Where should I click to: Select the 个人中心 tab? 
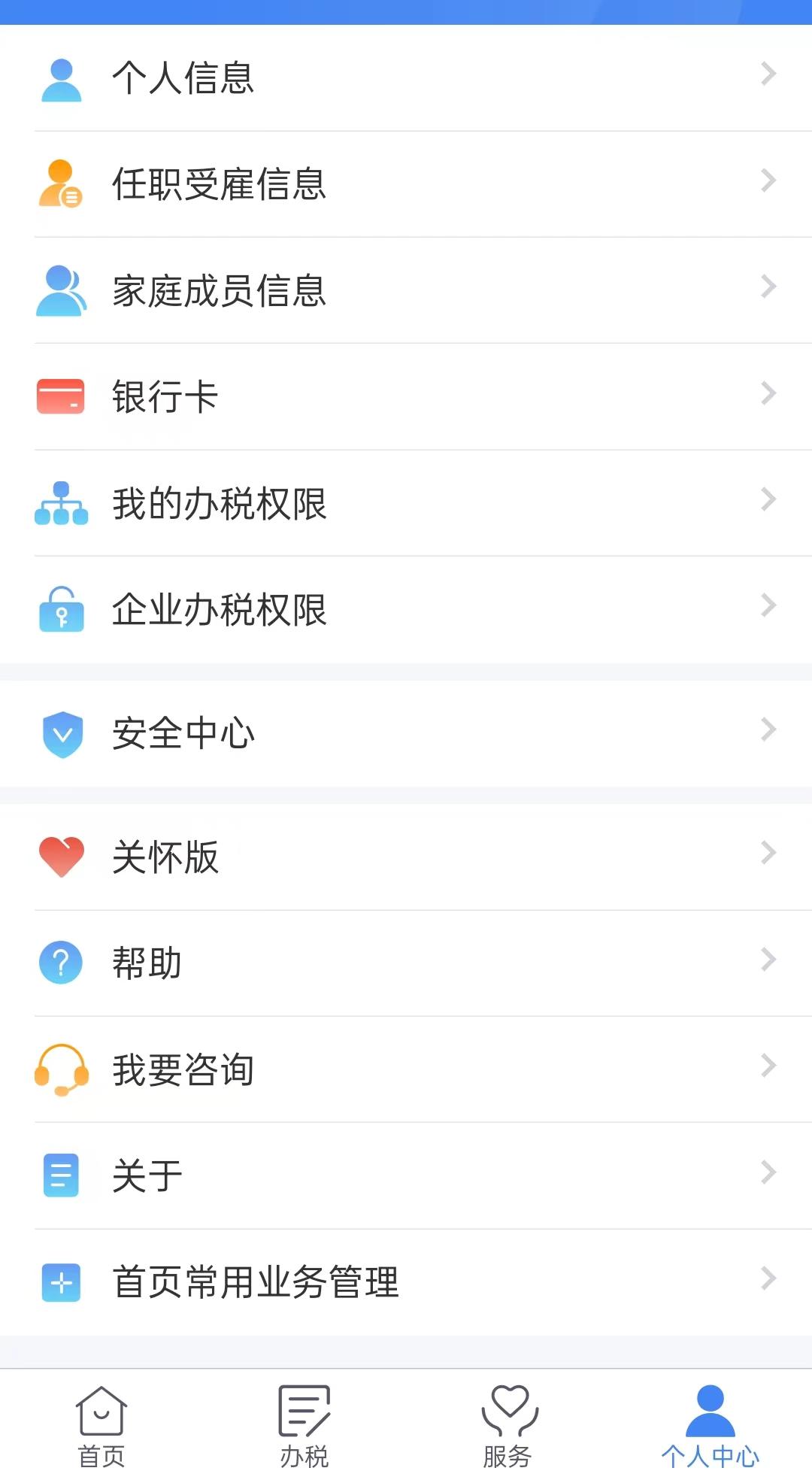tap(710, 1427)
